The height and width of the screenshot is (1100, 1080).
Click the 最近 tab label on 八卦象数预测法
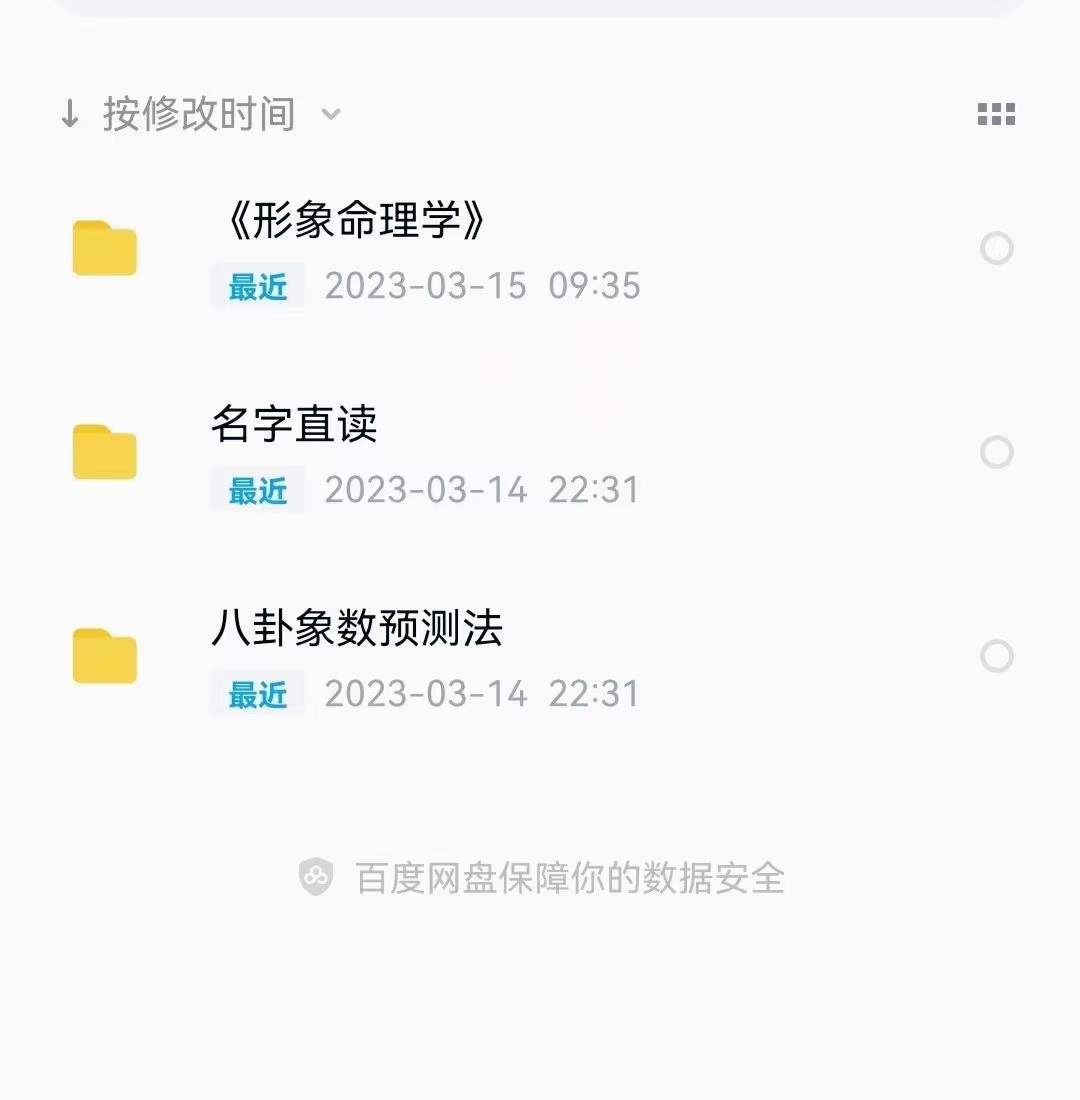click(x=257, y=693)
